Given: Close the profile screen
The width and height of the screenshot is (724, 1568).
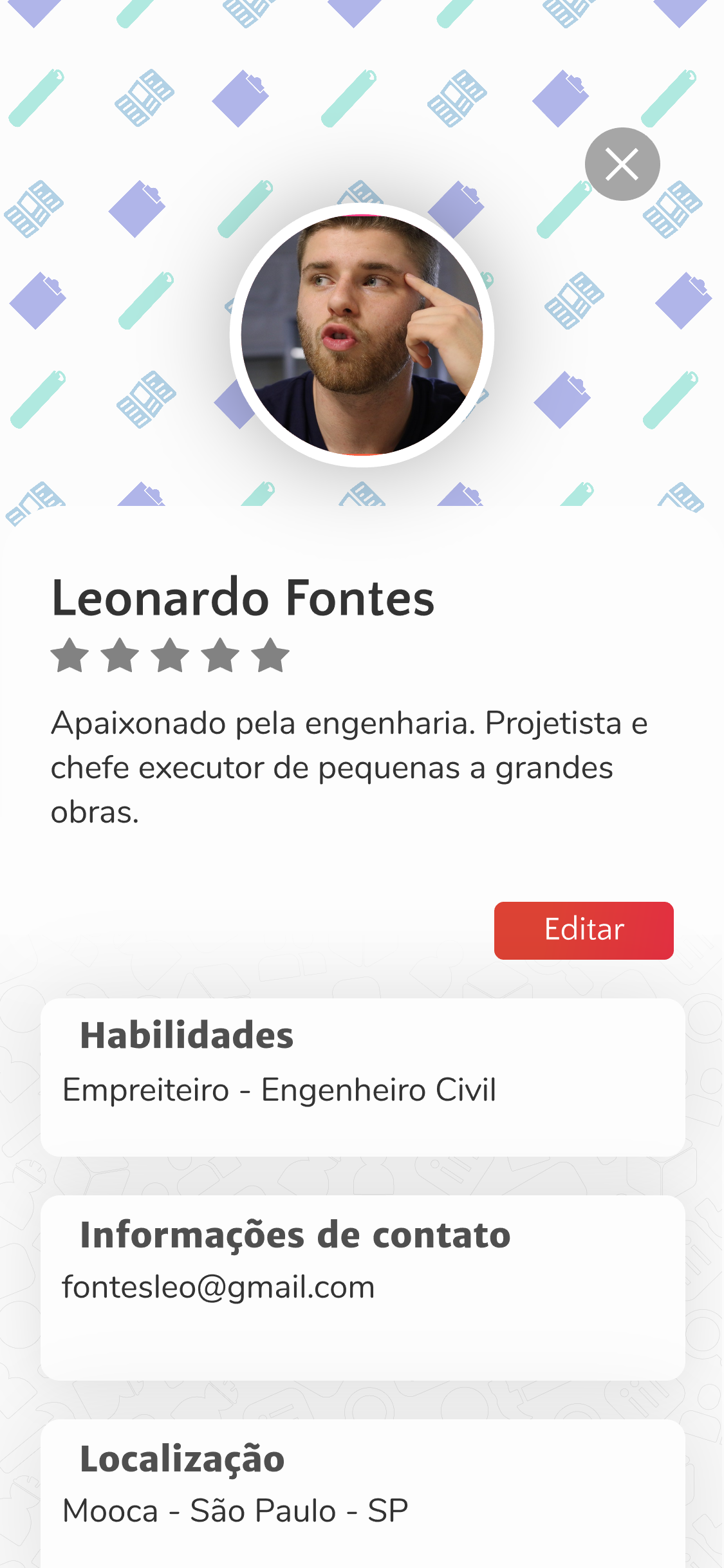Looking at the screenshot, I should click(622, 164).
